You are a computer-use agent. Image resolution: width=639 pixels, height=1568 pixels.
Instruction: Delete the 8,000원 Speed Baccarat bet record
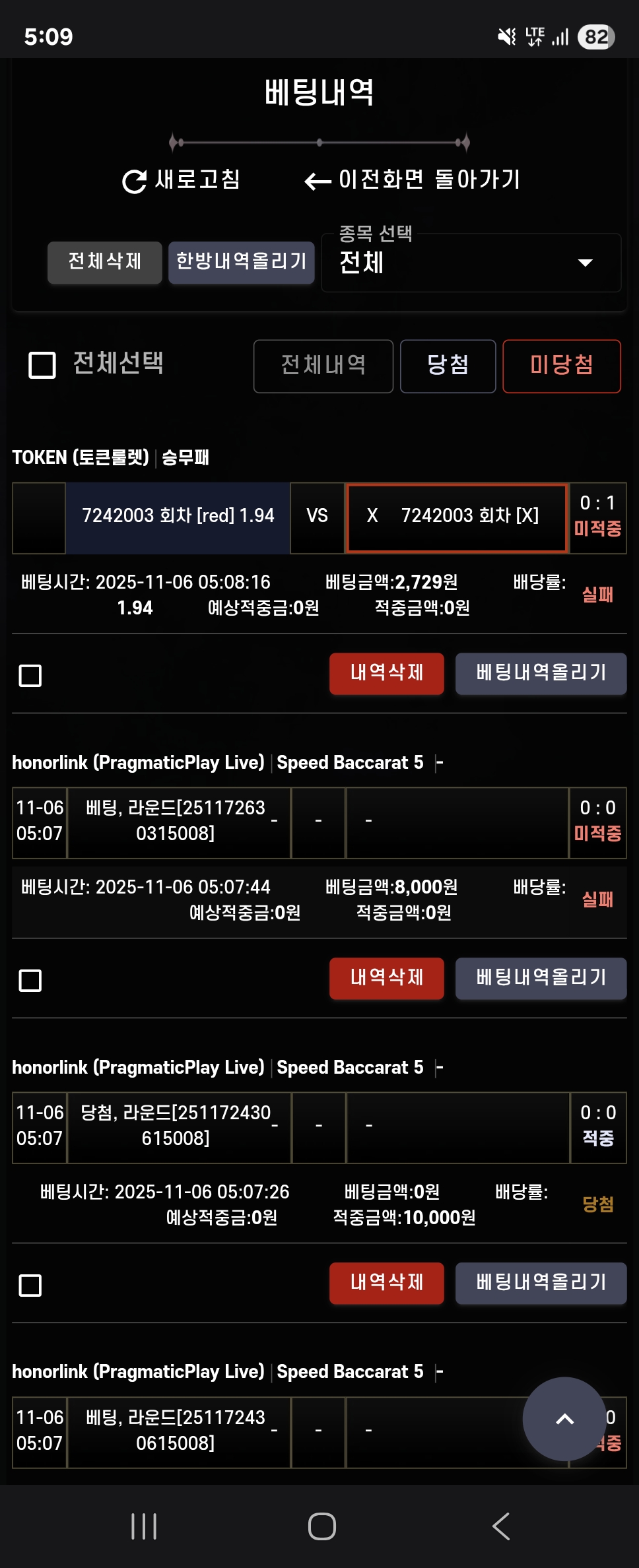[387, 978]
